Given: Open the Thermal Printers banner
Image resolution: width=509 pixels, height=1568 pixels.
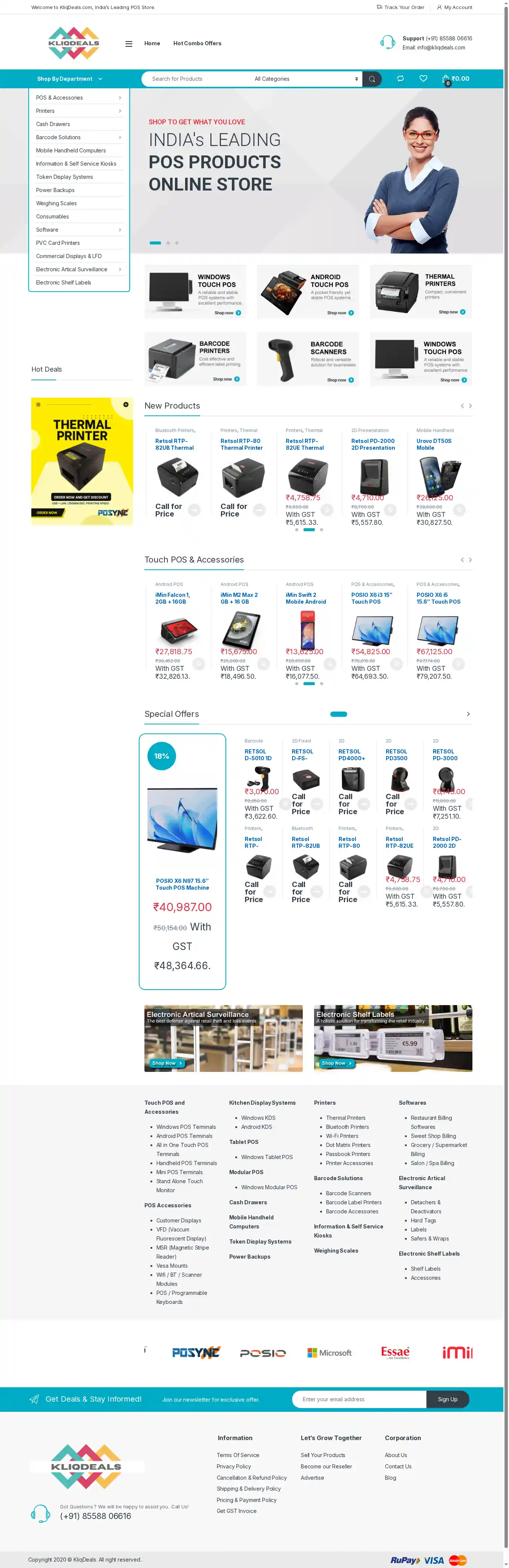Looking at the screenshot, I should click(421, 292).
